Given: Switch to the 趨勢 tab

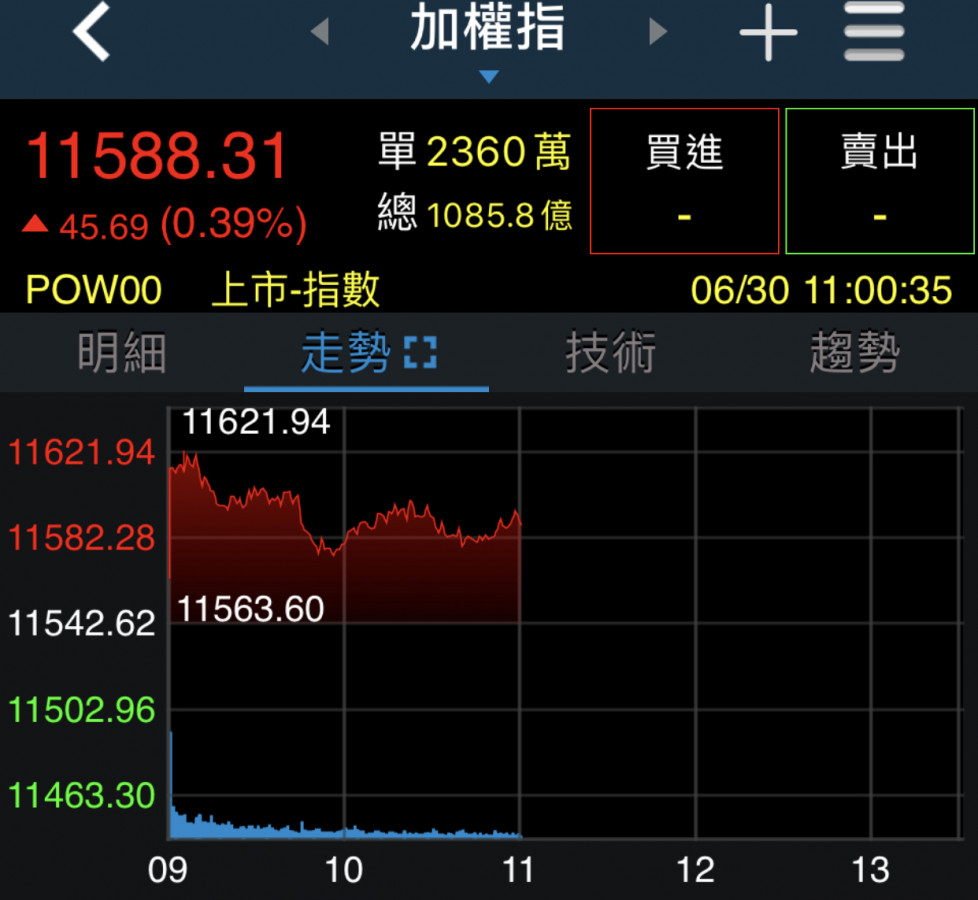Looking at the screenshot, I should (854, 354).
